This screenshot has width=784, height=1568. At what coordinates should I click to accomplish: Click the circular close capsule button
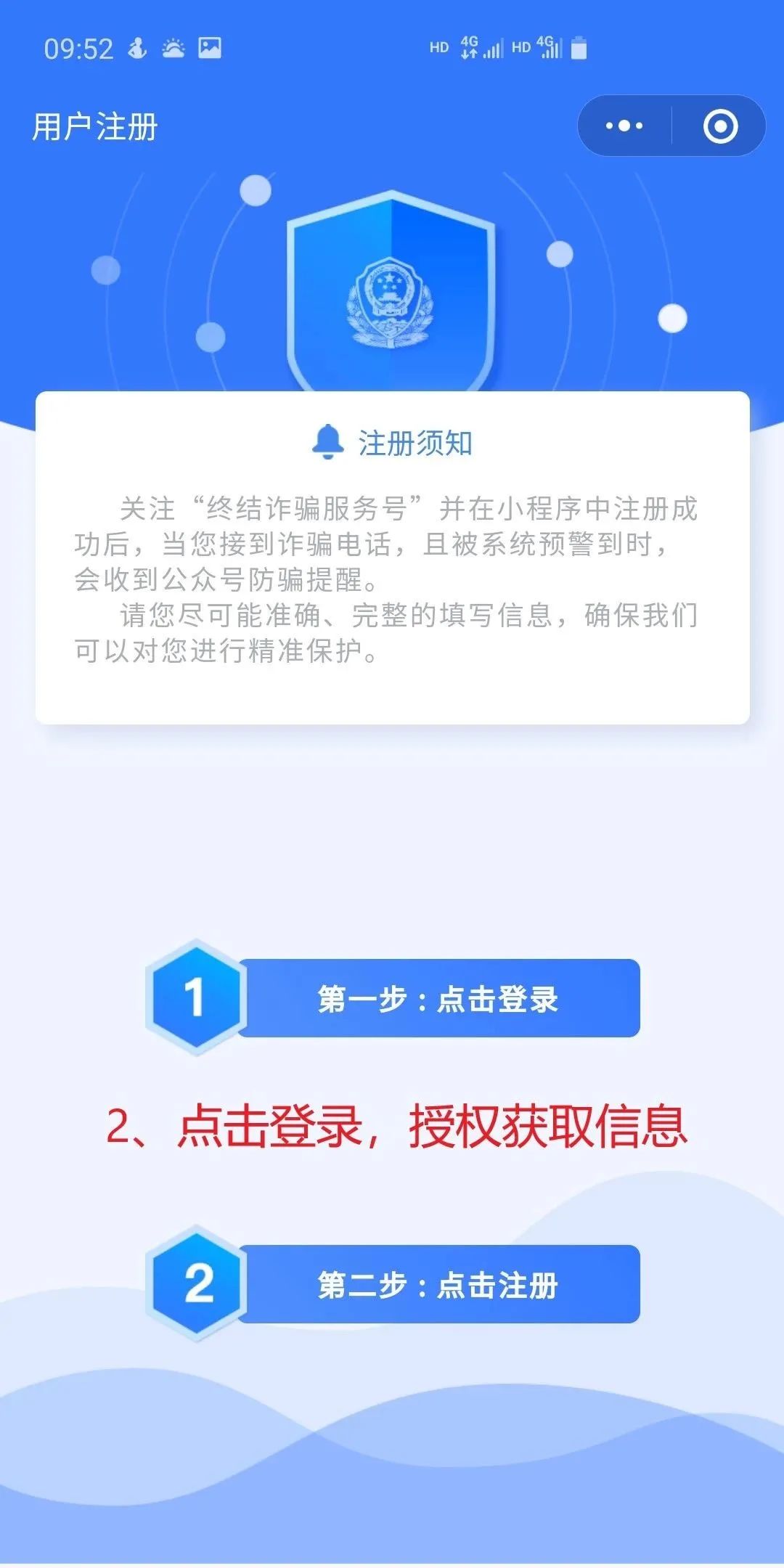(722, 125)
